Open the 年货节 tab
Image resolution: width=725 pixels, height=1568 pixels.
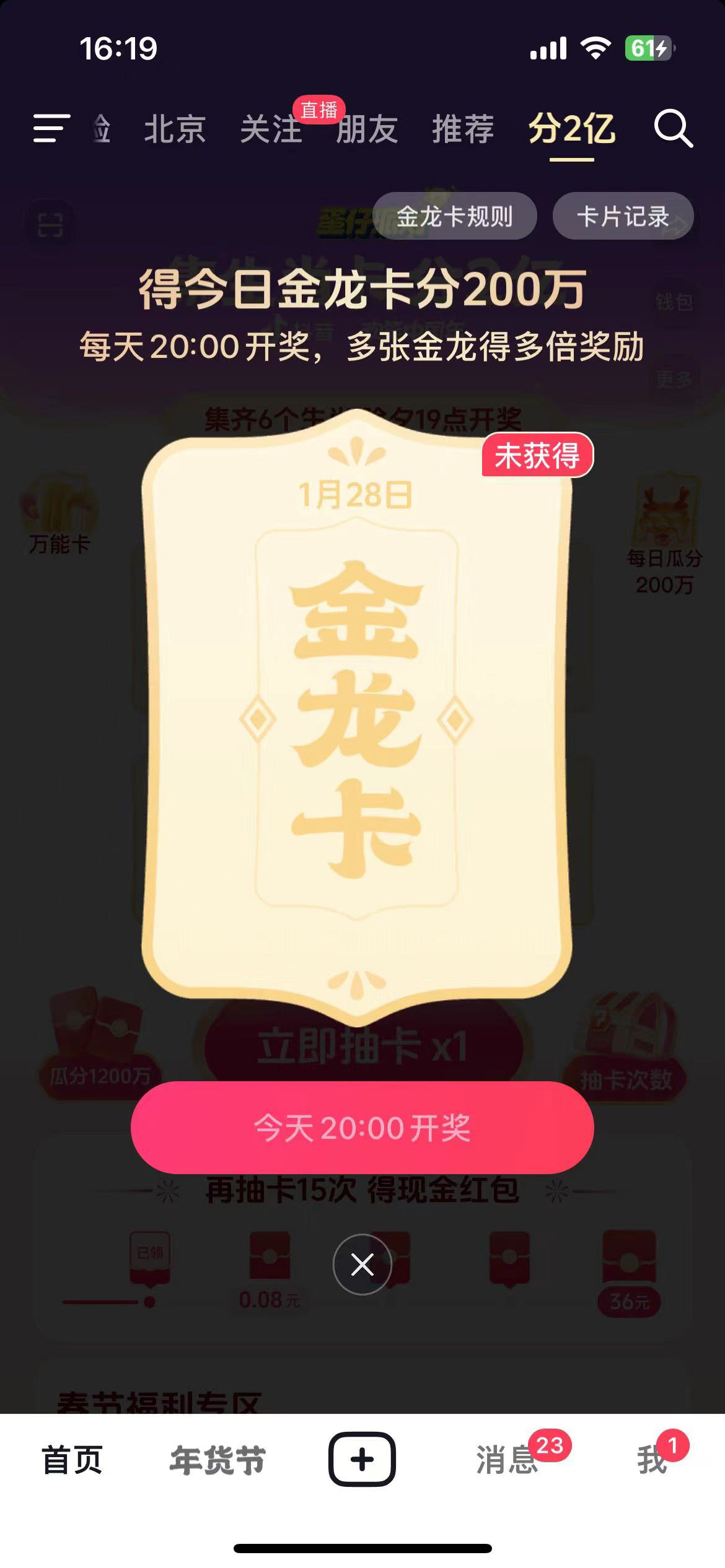[217, 1460]
